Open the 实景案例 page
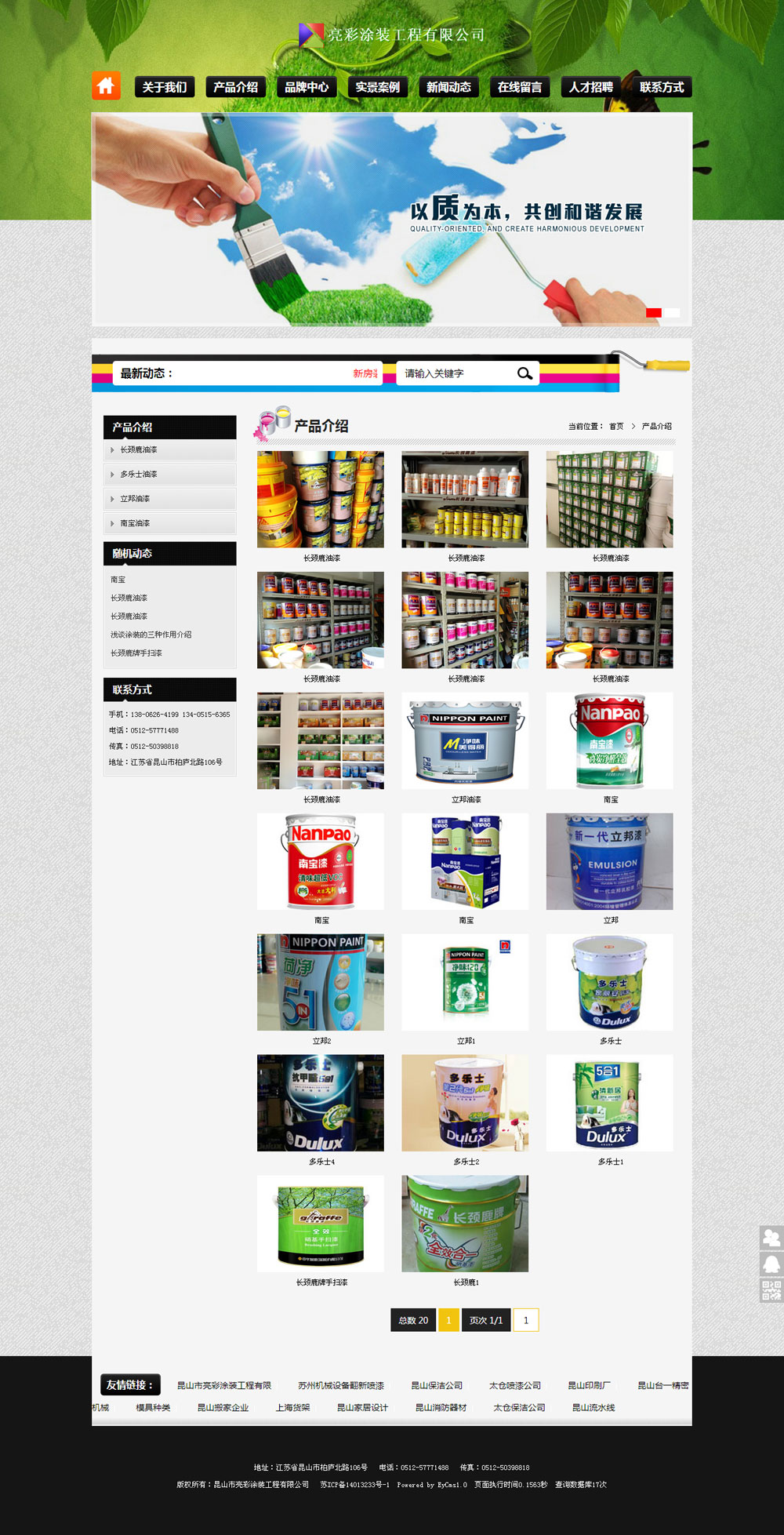 coord(377,87)
